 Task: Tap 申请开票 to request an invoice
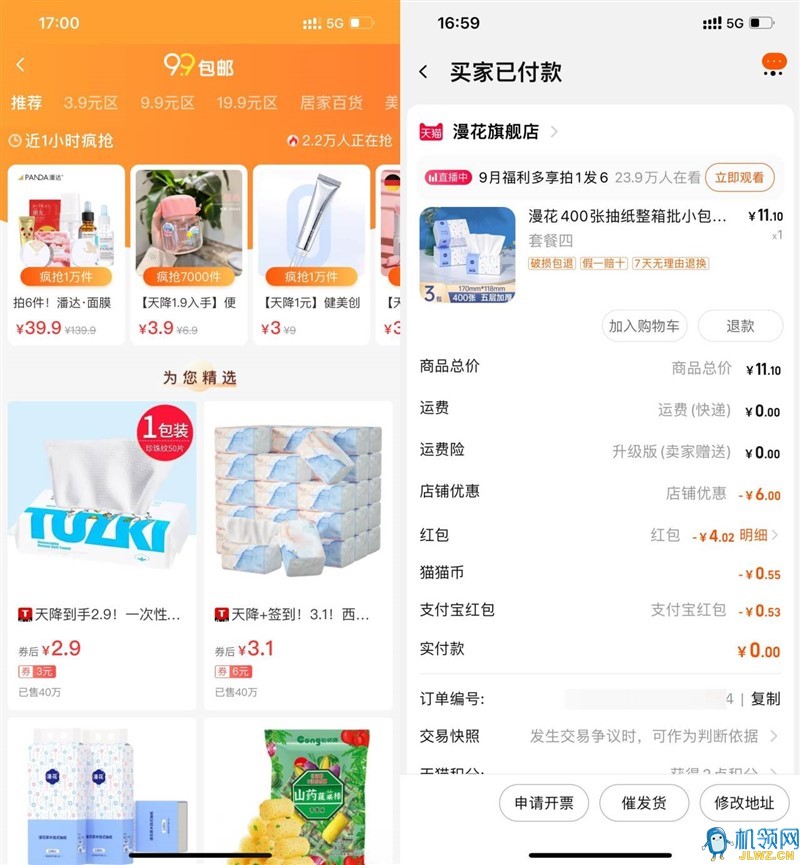[544, 802]
